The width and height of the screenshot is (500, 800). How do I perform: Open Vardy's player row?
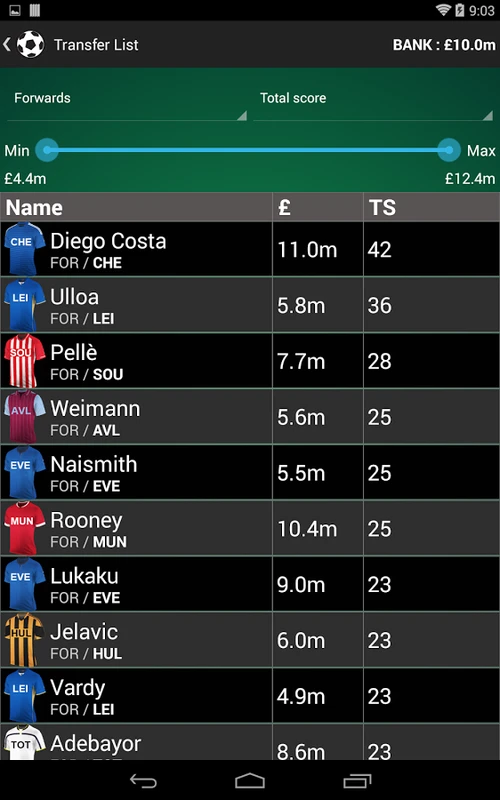coord(250,695)
